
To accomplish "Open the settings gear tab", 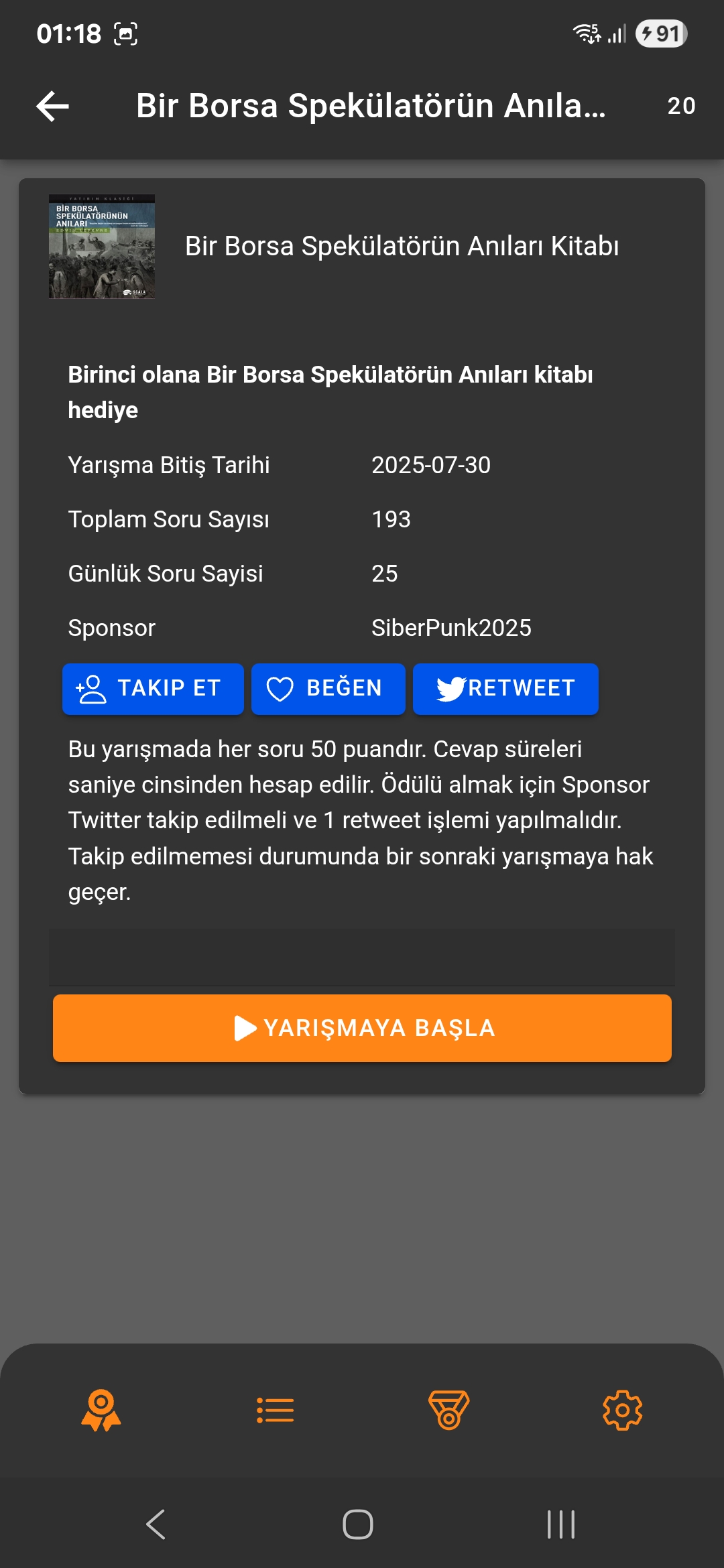I will point(622,1411).
